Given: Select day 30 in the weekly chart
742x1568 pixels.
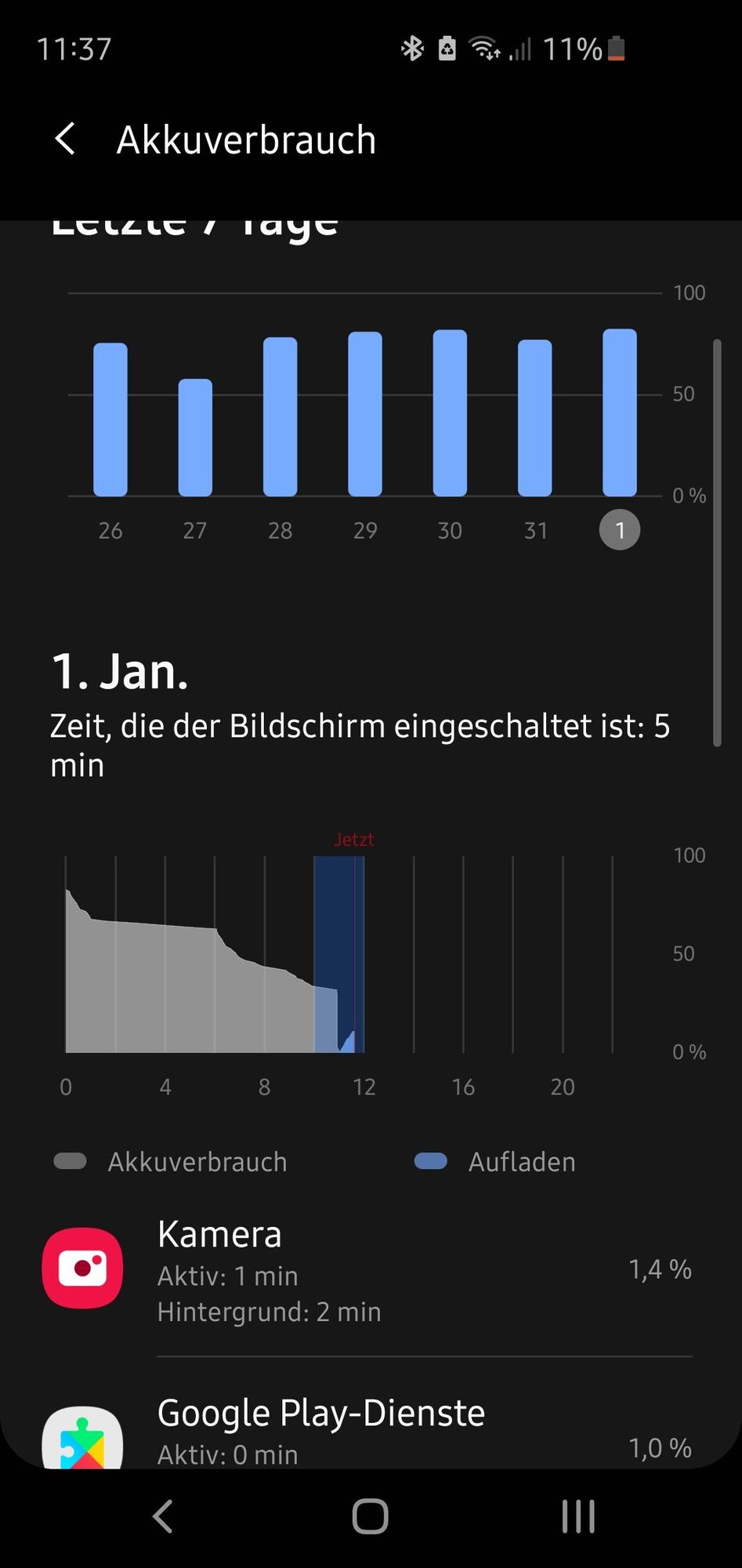Looking at the screenshot, I should pyautogui.click(x=450, y=413).
